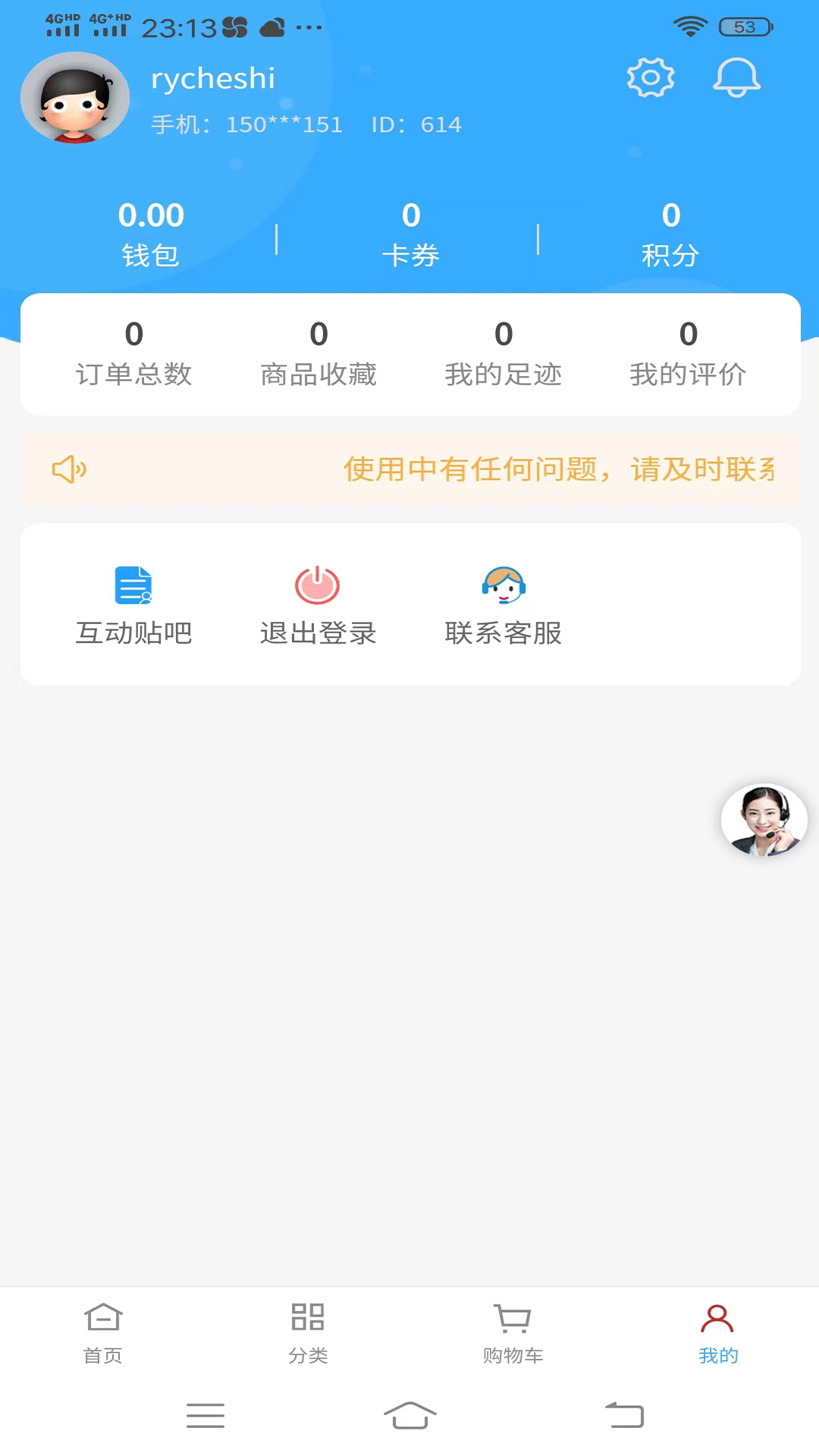View 商品收藏 favorites
Image resolution: width=819 pixels, height=1456 pixels.
pos(318,353)
